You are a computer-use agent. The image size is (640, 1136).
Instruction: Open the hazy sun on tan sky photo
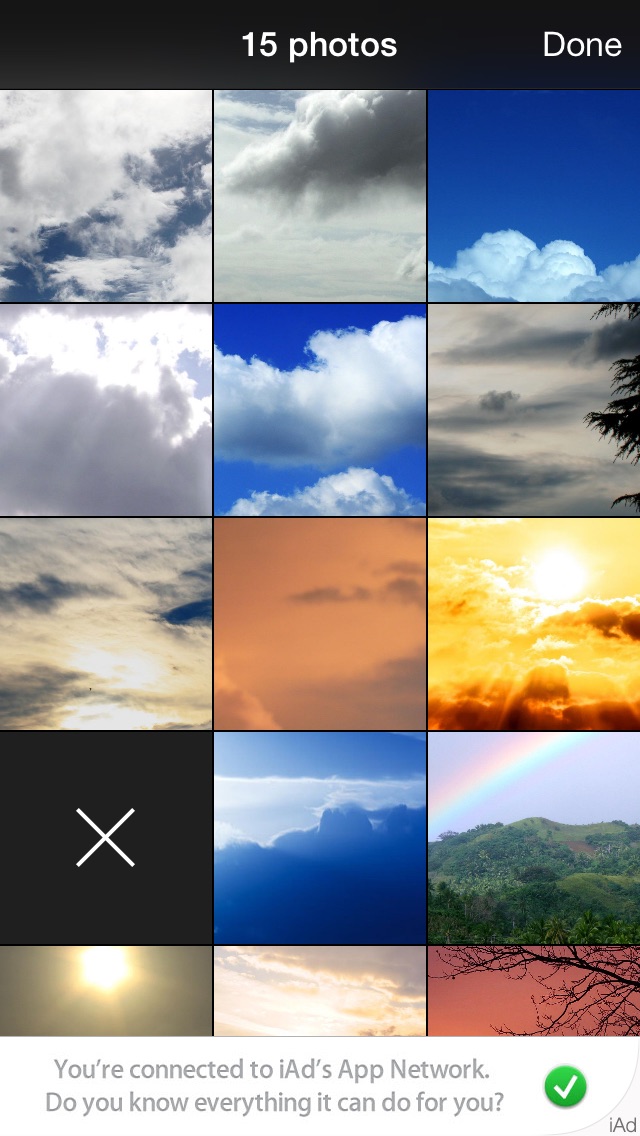105,991
